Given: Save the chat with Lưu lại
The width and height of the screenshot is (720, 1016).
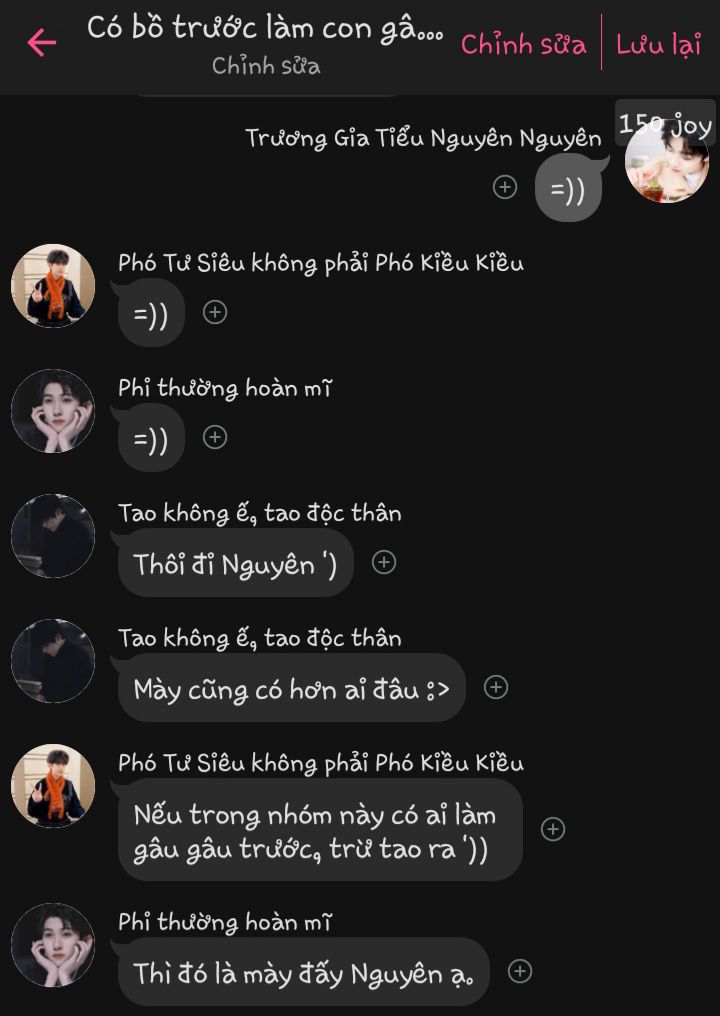Looking at the screenshot, I should (658, 44).
